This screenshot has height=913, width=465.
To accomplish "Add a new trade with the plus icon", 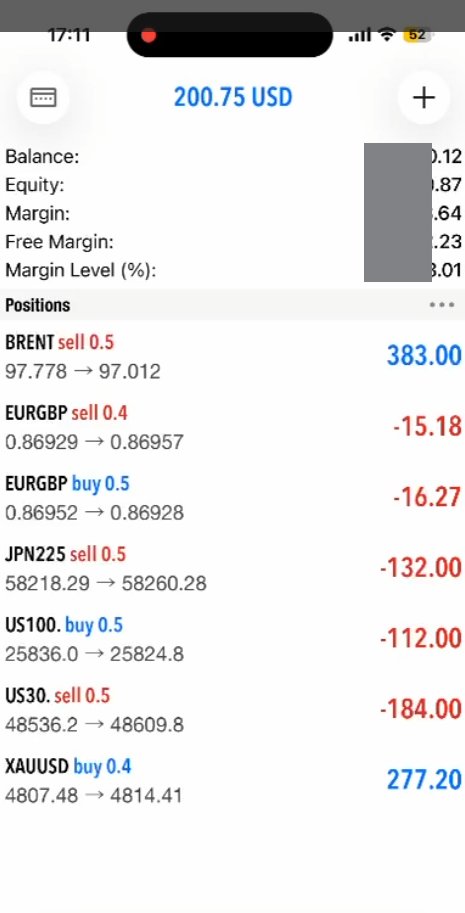I will pos(424,97).
